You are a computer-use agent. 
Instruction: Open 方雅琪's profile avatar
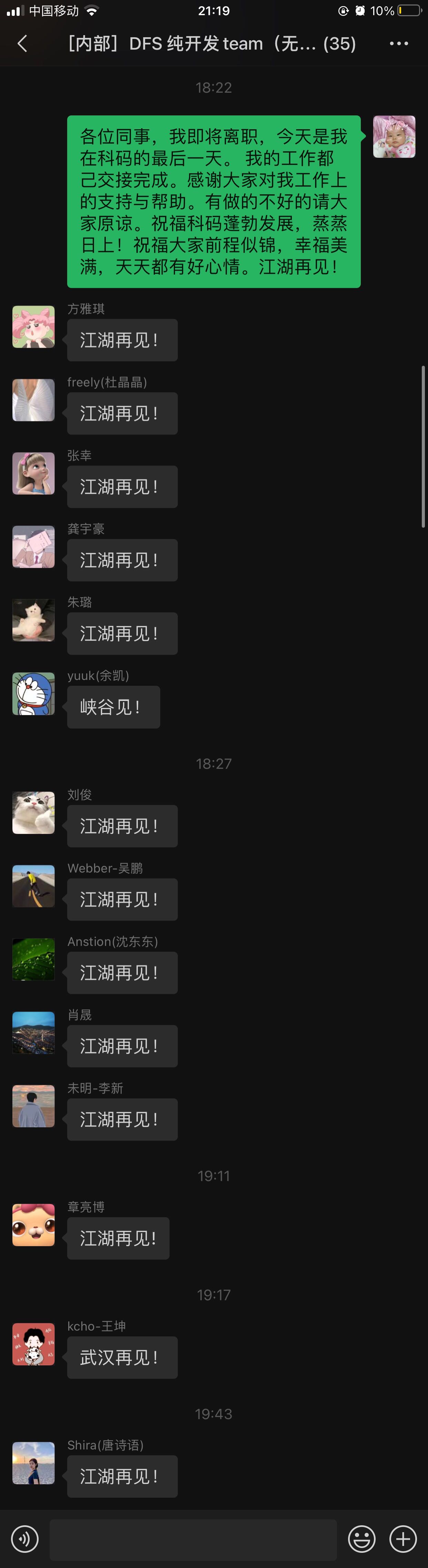click(x=33, y=327)
